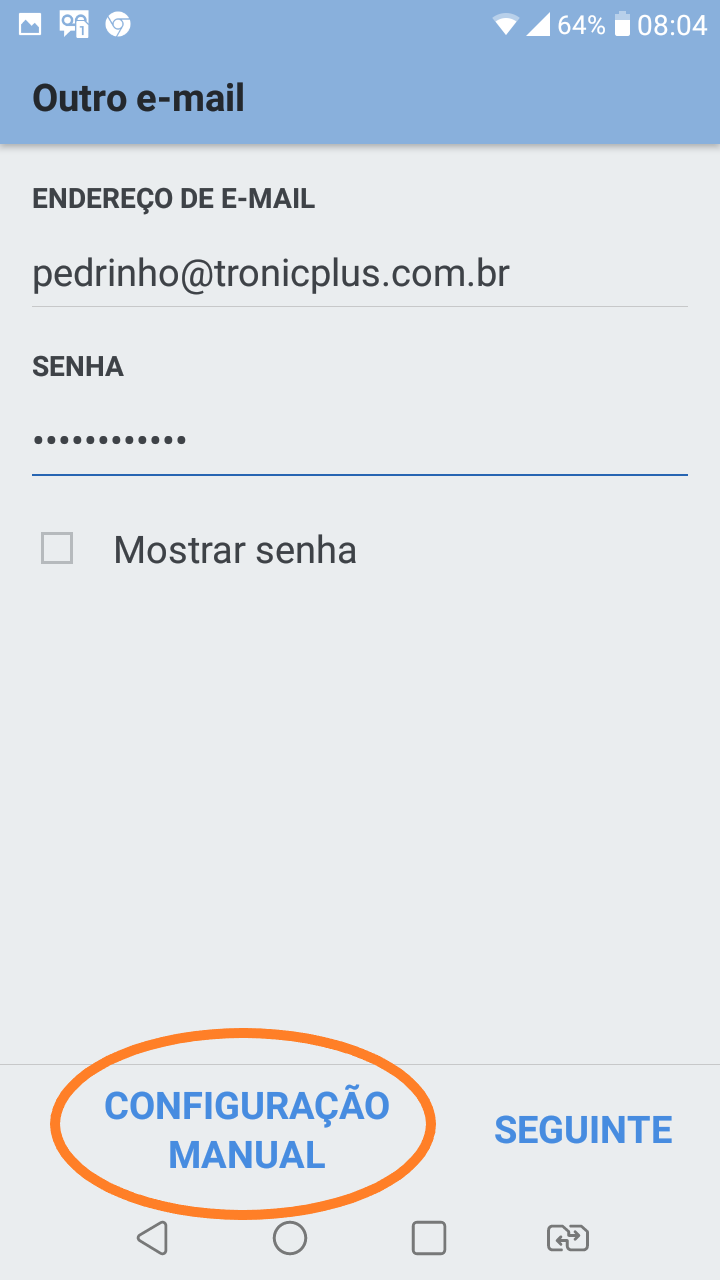Open recent apps from the navigation bar
This screenshot has height=1280, width=720.
(429, 1238)
